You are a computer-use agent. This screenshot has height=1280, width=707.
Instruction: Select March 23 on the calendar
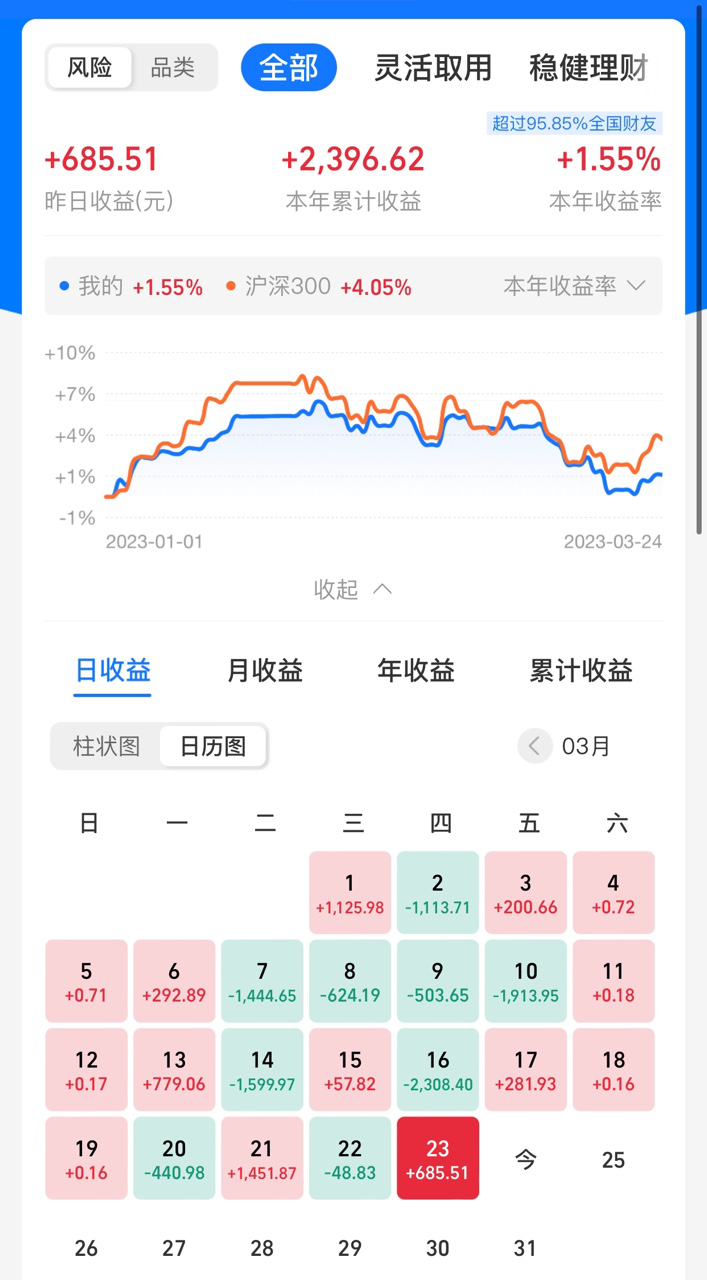[x=438, y=1158]
